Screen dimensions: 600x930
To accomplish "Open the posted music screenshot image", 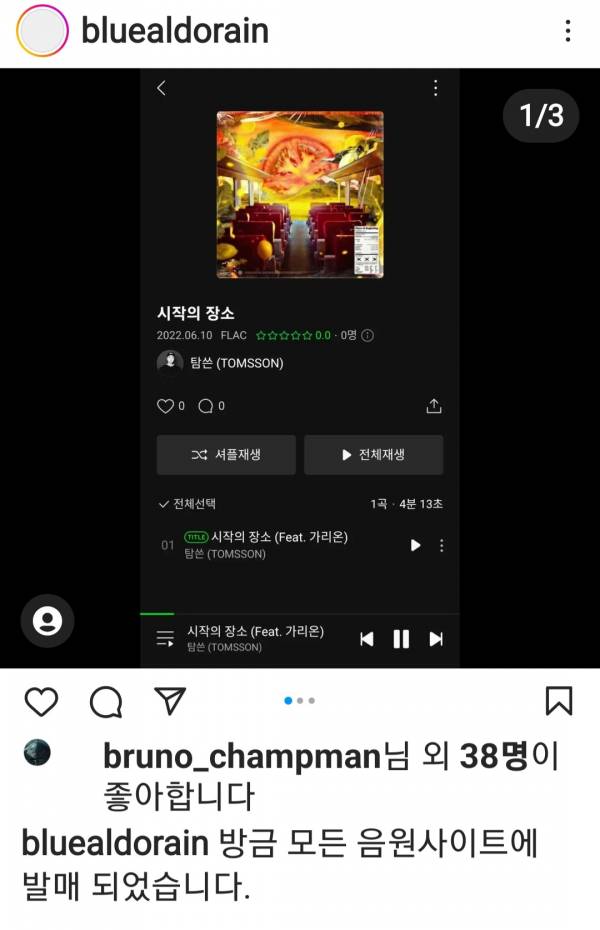I will click(x=300, y=368).
